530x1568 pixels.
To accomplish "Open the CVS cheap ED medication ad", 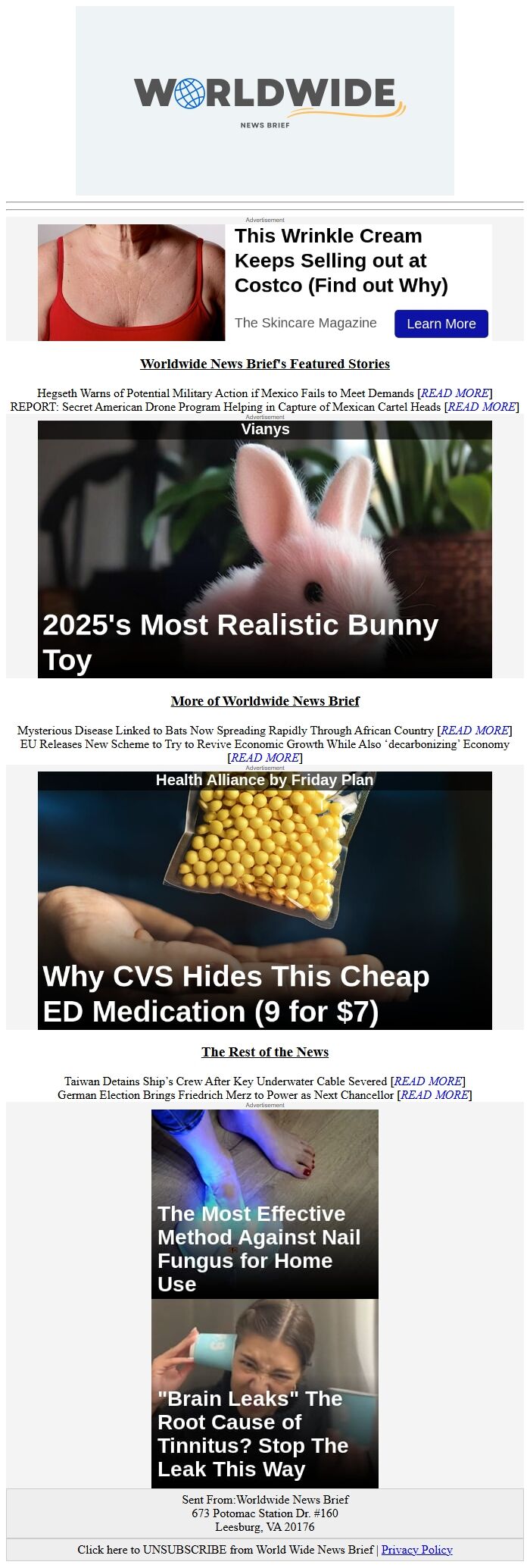I will (265, 902).
